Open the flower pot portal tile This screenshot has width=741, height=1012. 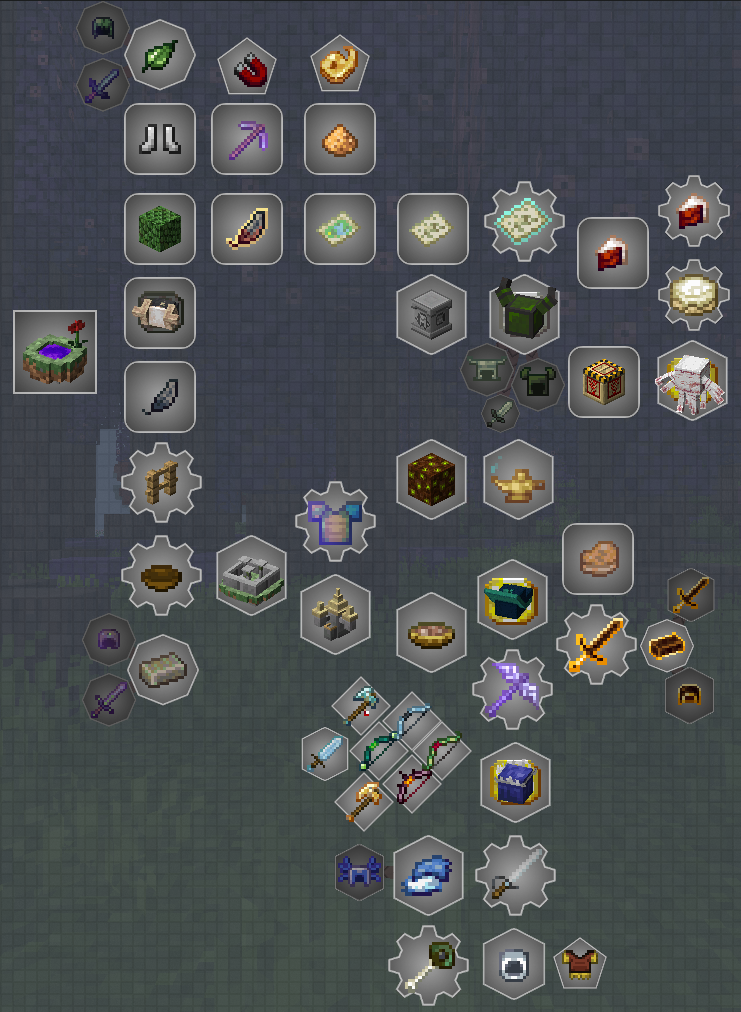[x=55, y=351]
